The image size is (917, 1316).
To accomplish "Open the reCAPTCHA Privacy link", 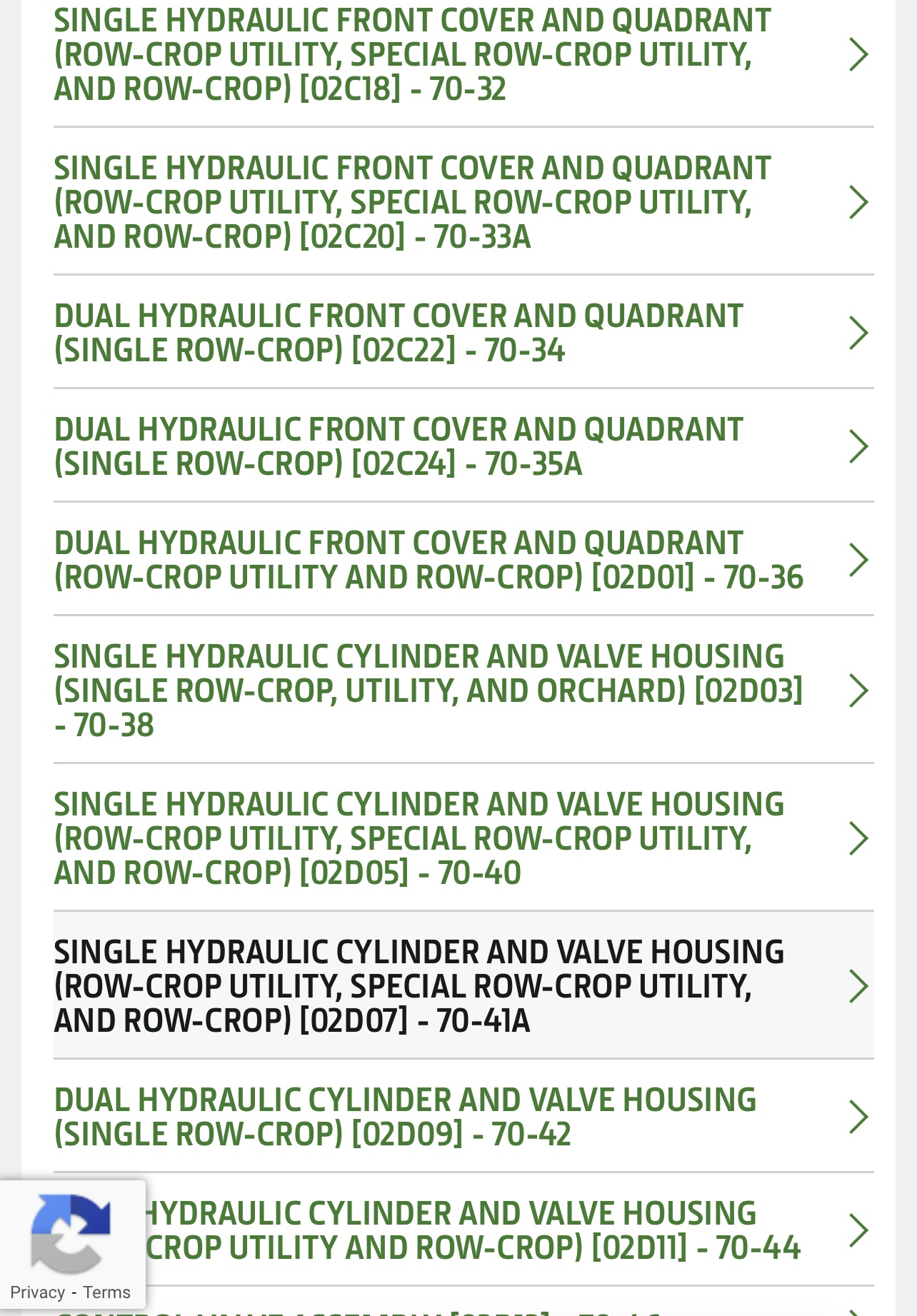I will point(37,1292).
